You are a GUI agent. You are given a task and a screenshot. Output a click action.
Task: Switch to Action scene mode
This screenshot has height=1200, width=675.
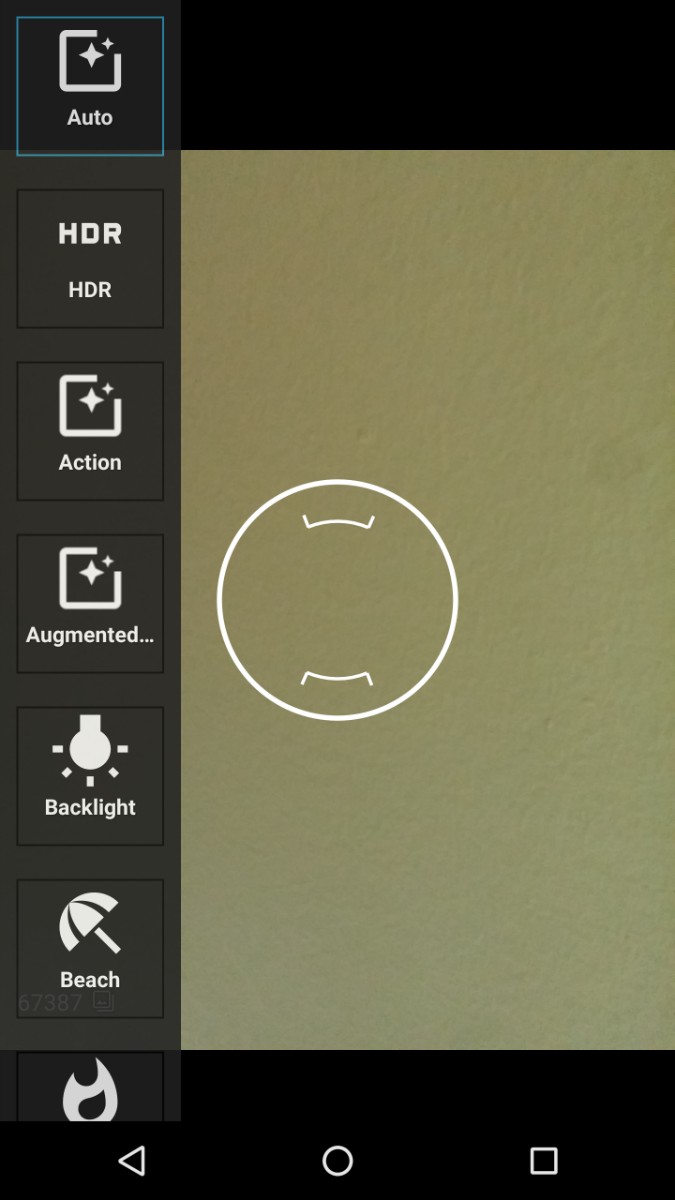tap(90, 431)
